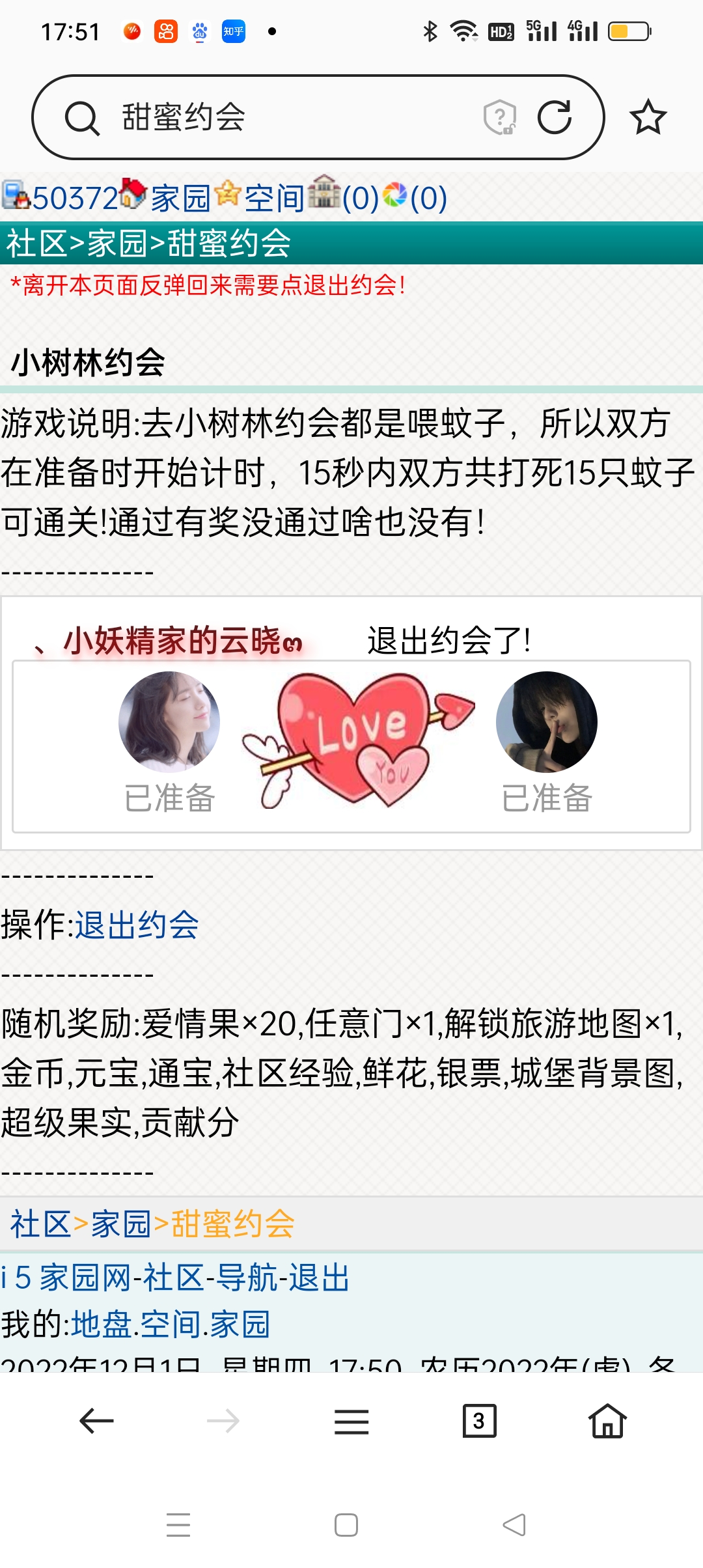Open i5家园网 footer link
703x1568 pixels.
pyautogui.click(x=66, y=1277)
